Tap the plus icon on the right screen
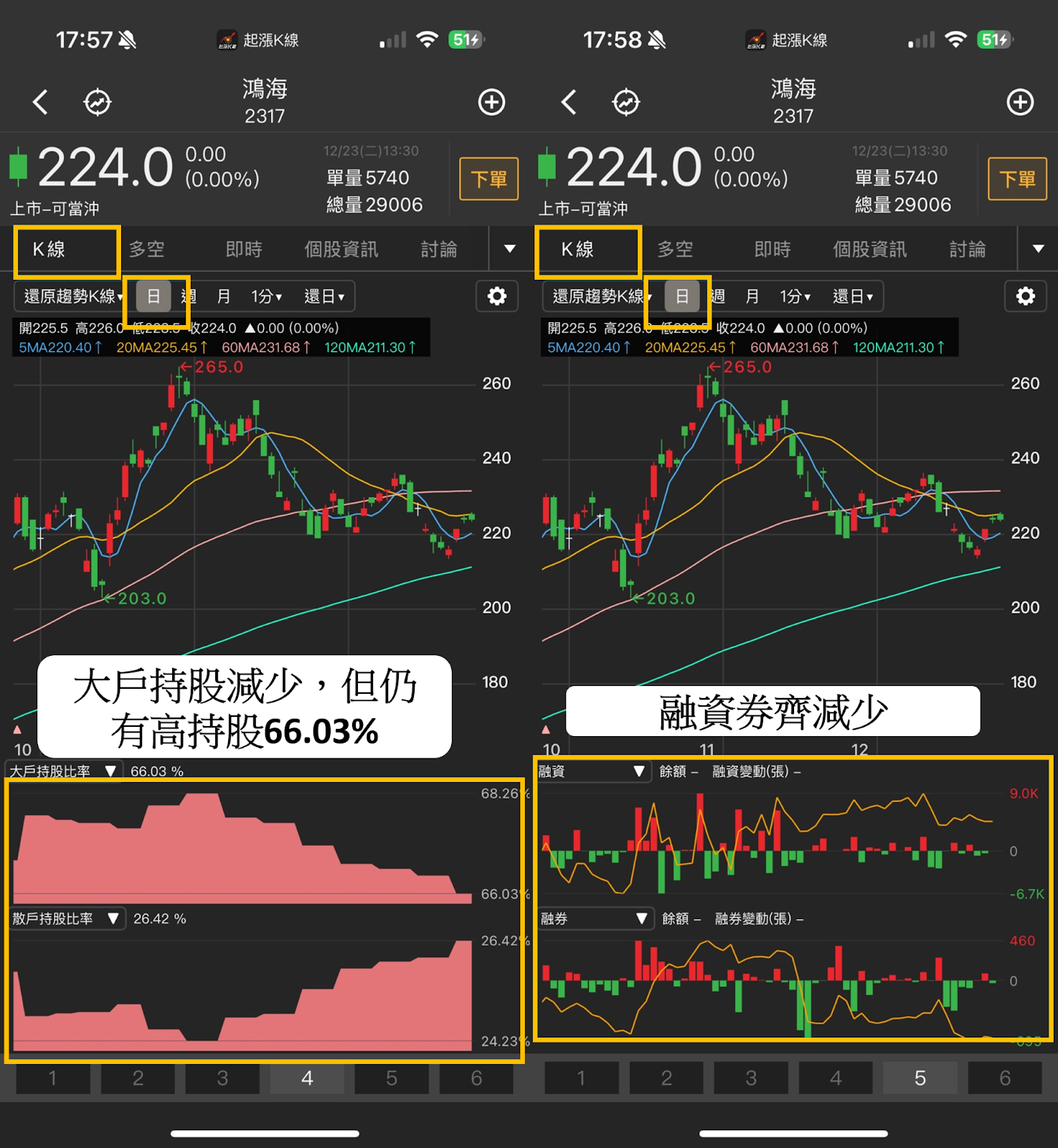The width and height of the screenshot is (1058, 1148). 1021,102
